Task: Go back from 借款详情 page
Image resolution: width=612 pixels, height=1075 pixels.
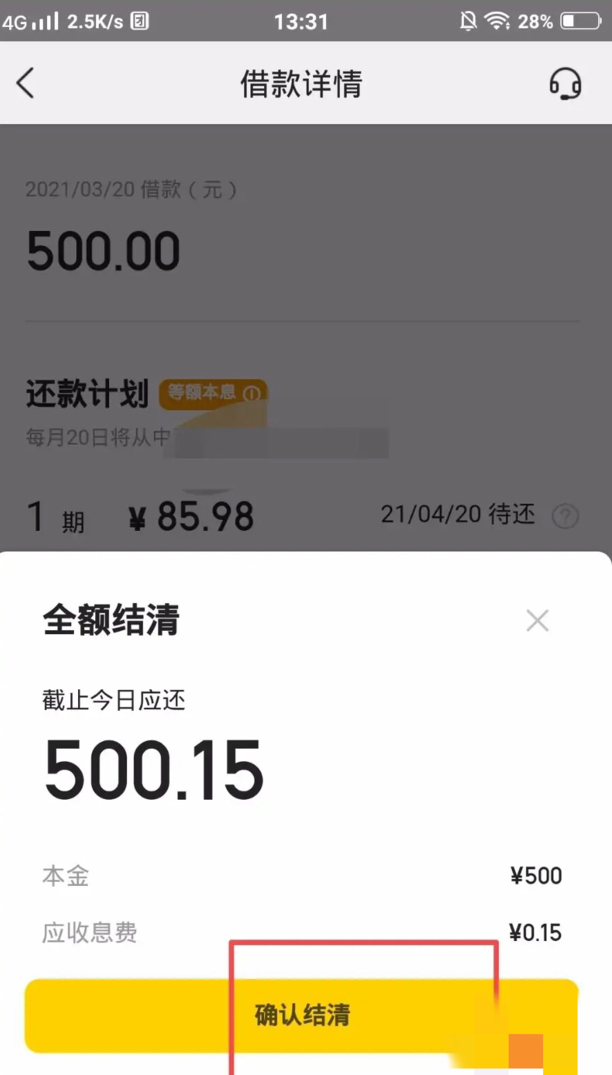Action: (25, 84)
